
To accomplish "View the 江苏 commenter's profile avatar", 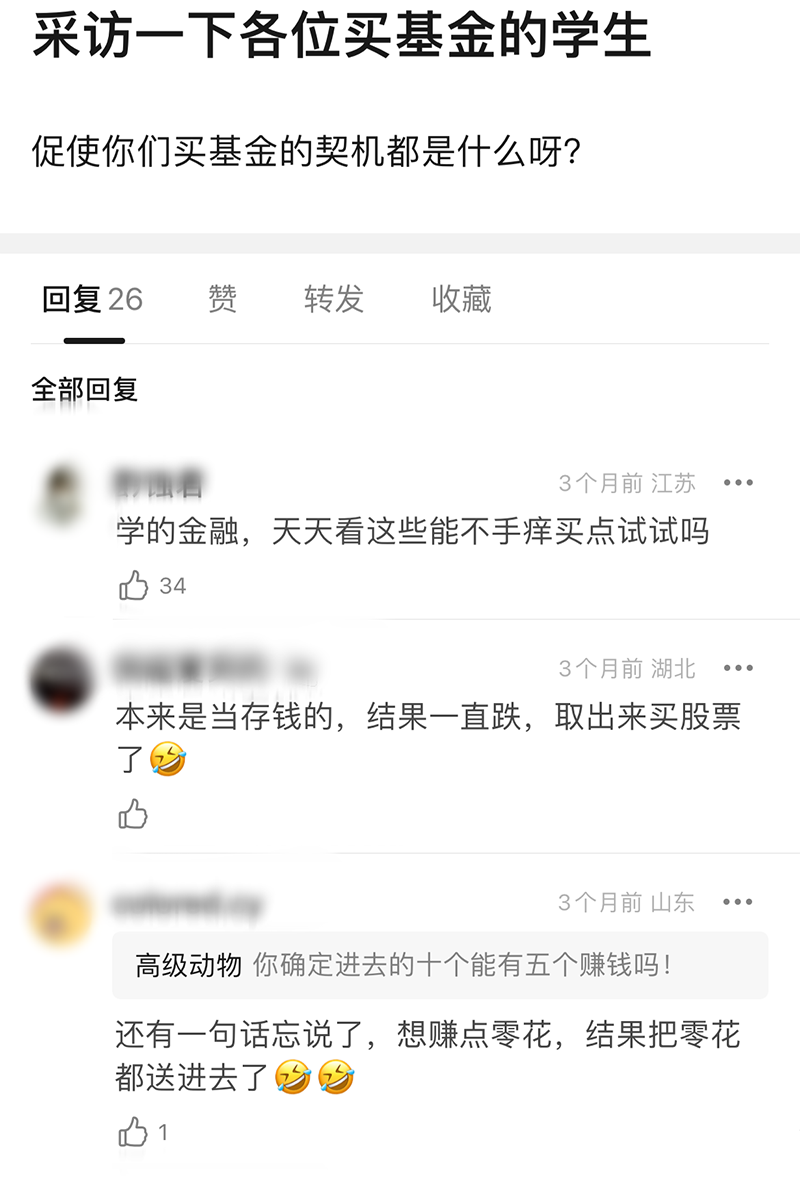I will [62, 495].
